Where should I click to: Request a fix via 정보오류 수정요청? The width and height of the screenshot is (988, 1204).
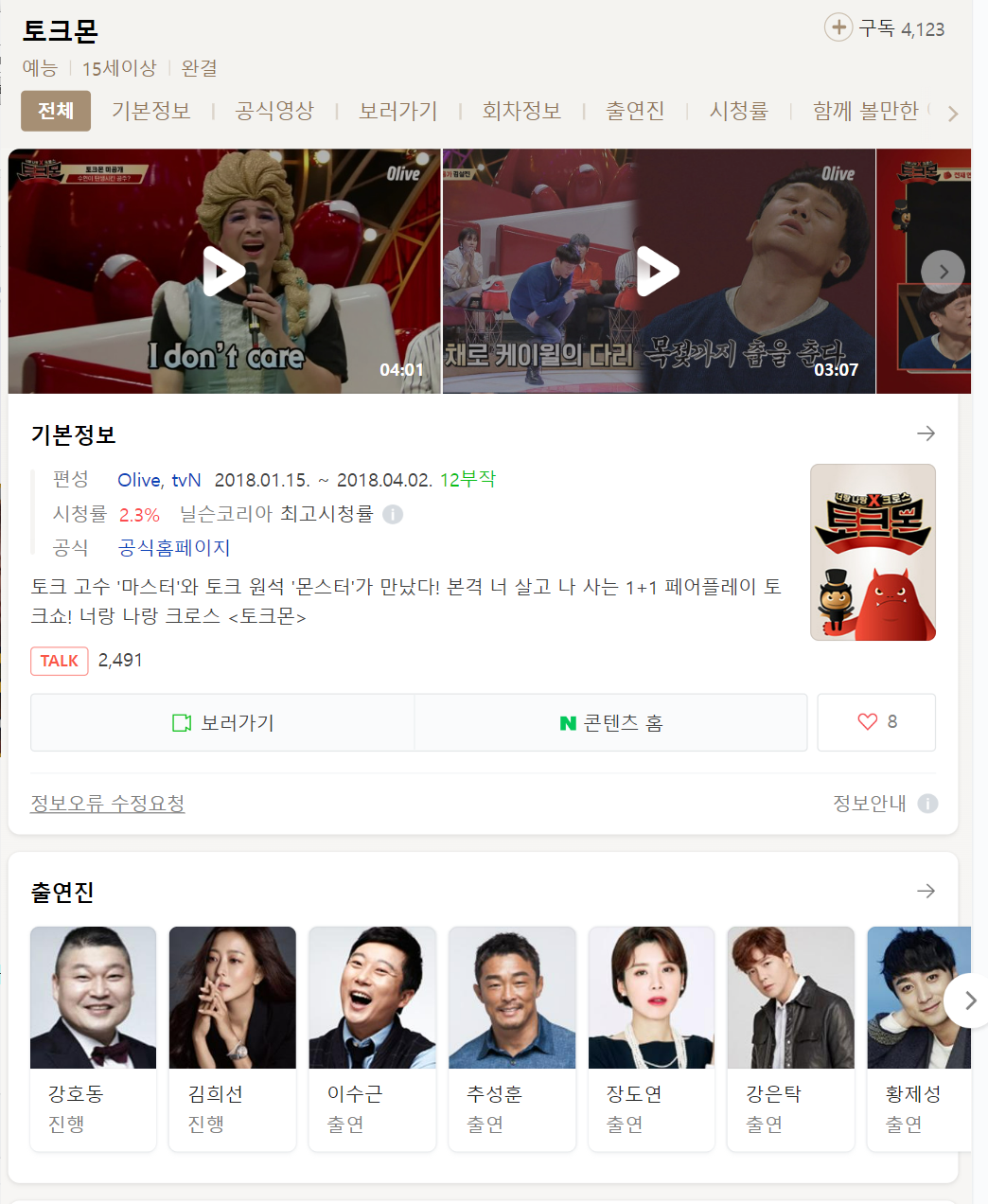pos(108,804)
